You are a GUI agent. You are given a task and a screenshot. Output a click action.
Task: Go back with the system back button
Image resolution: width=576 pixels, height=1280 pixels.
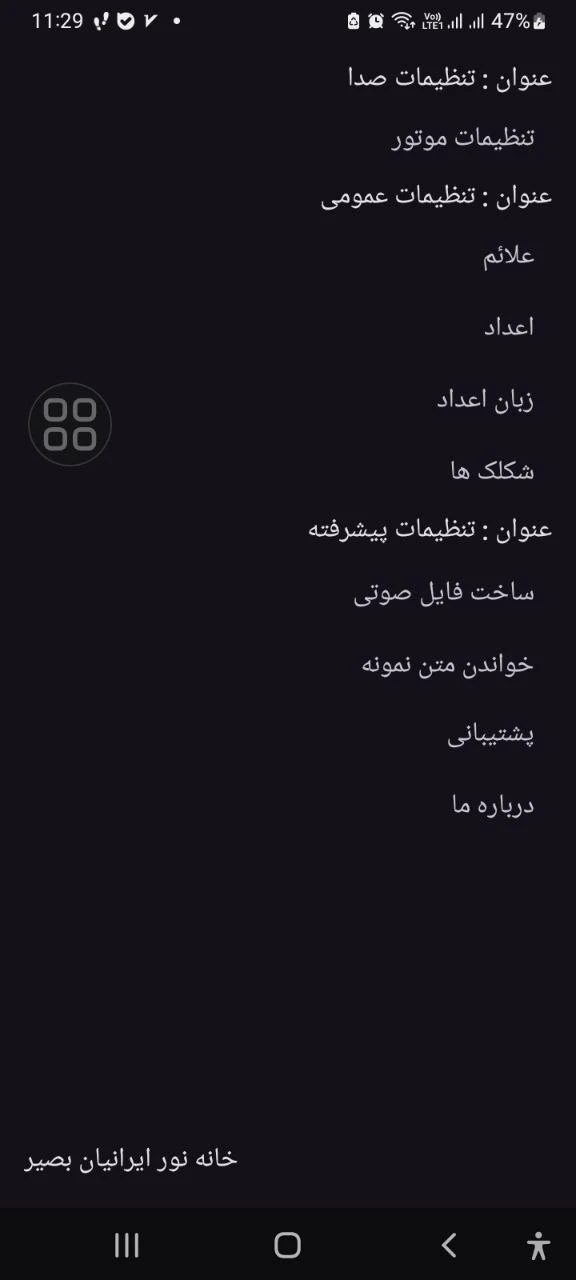tap(449, 1245)
